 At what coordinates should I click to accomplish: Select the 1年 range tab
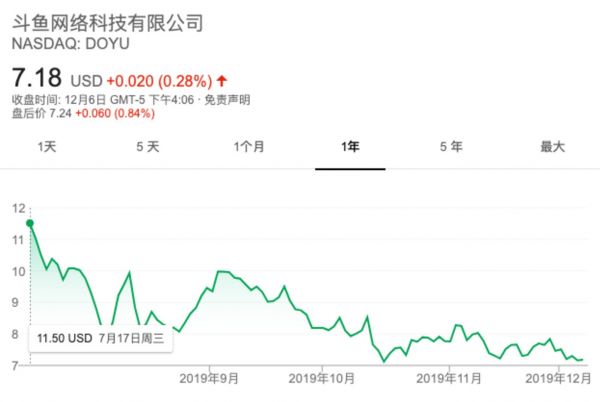click(350, 146)
